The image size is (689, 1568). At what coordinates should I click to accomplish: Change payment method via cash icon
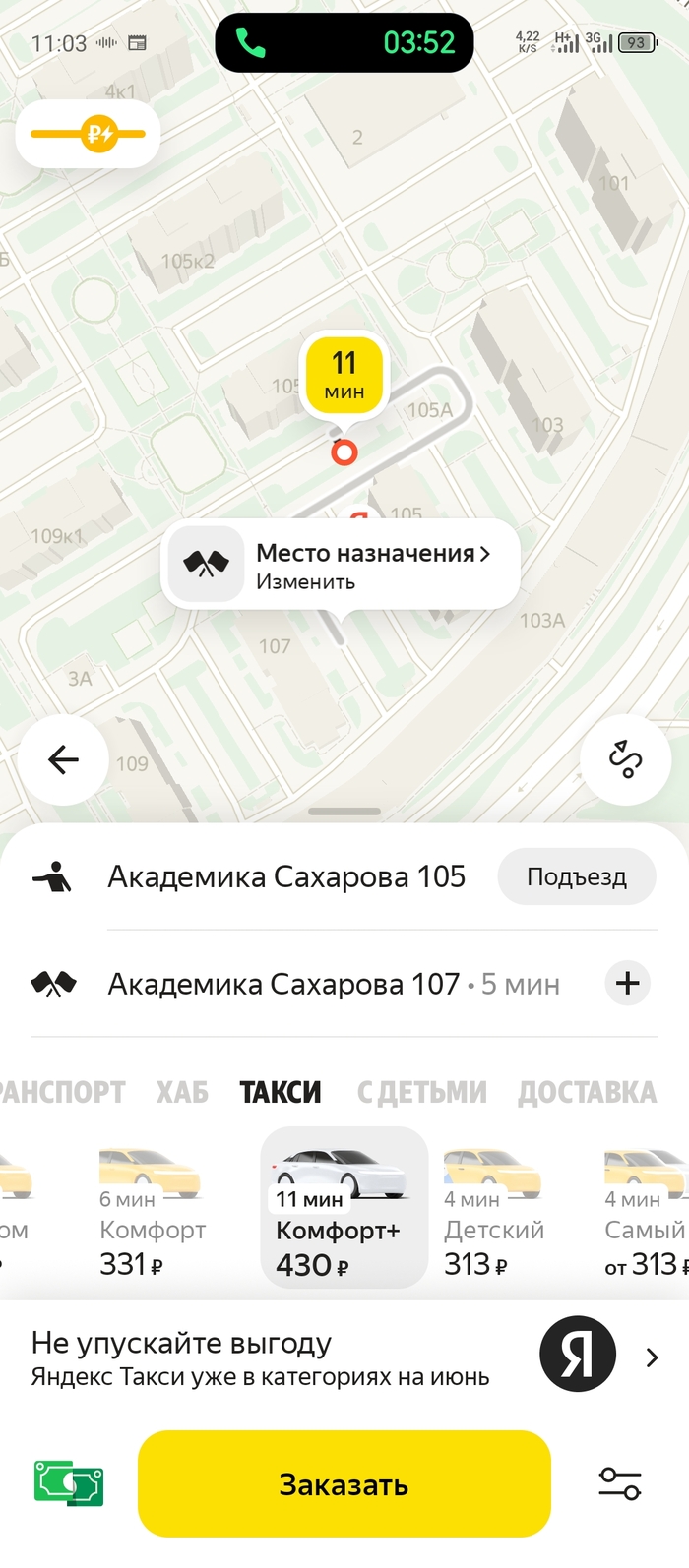(69, 1483)
